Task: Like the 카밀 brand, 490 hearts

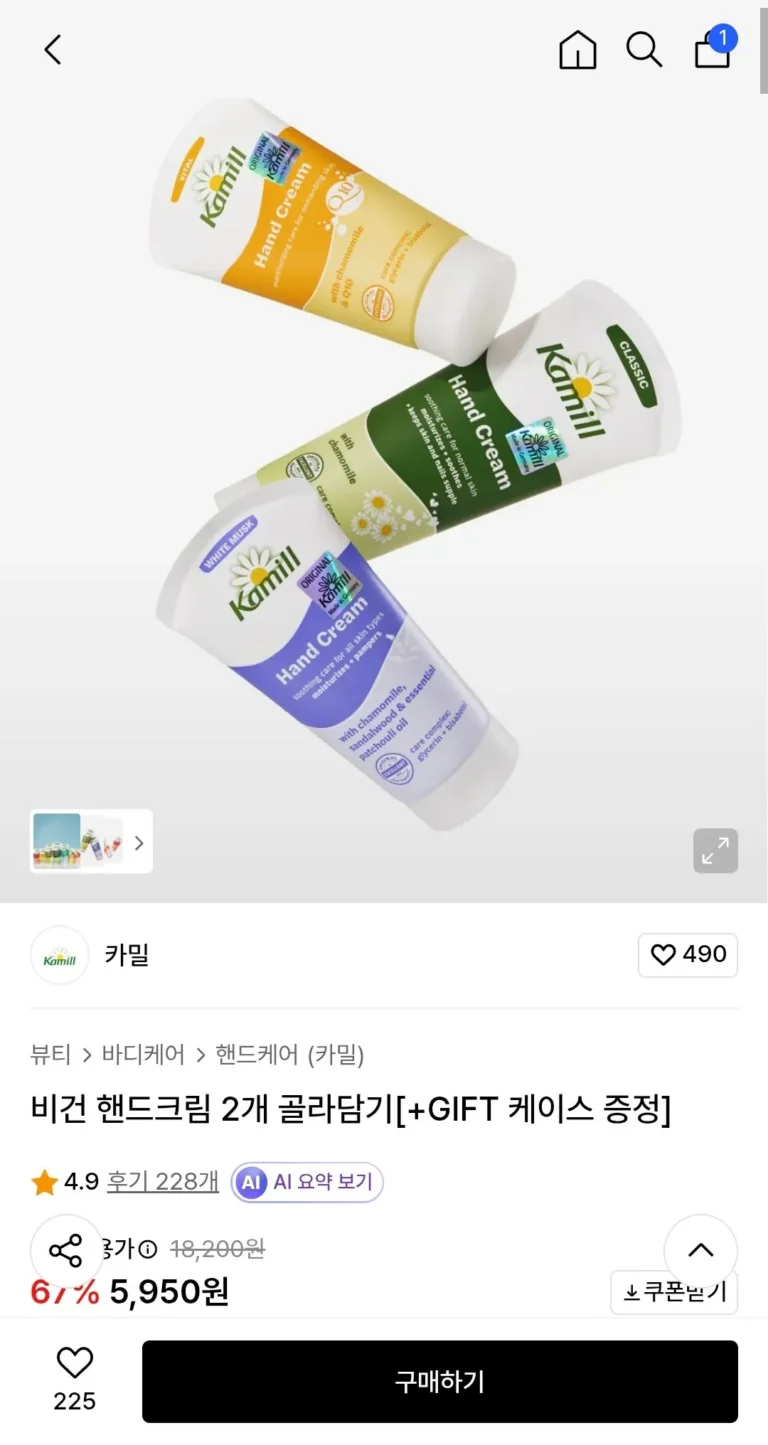Action: point(688,955)
